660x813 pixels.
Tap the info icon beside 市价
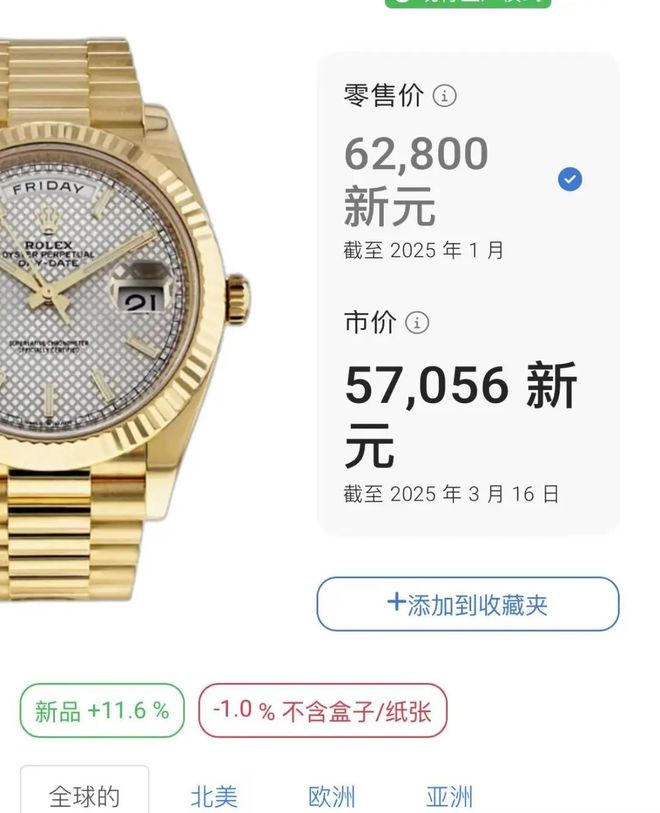pos(417,322)
